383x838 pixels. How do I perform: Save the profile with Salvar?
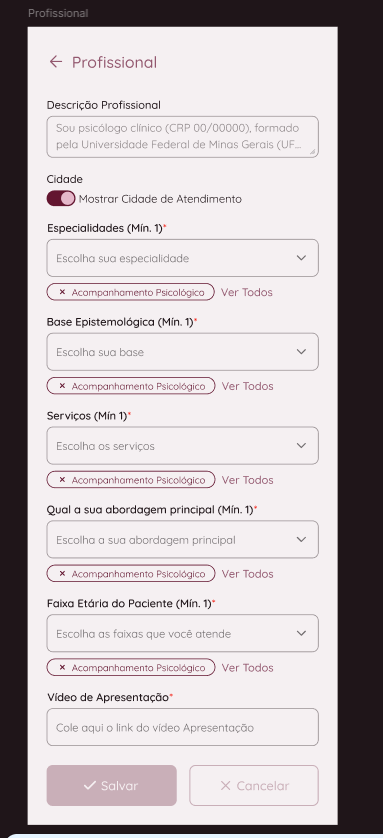pos(112,786)
